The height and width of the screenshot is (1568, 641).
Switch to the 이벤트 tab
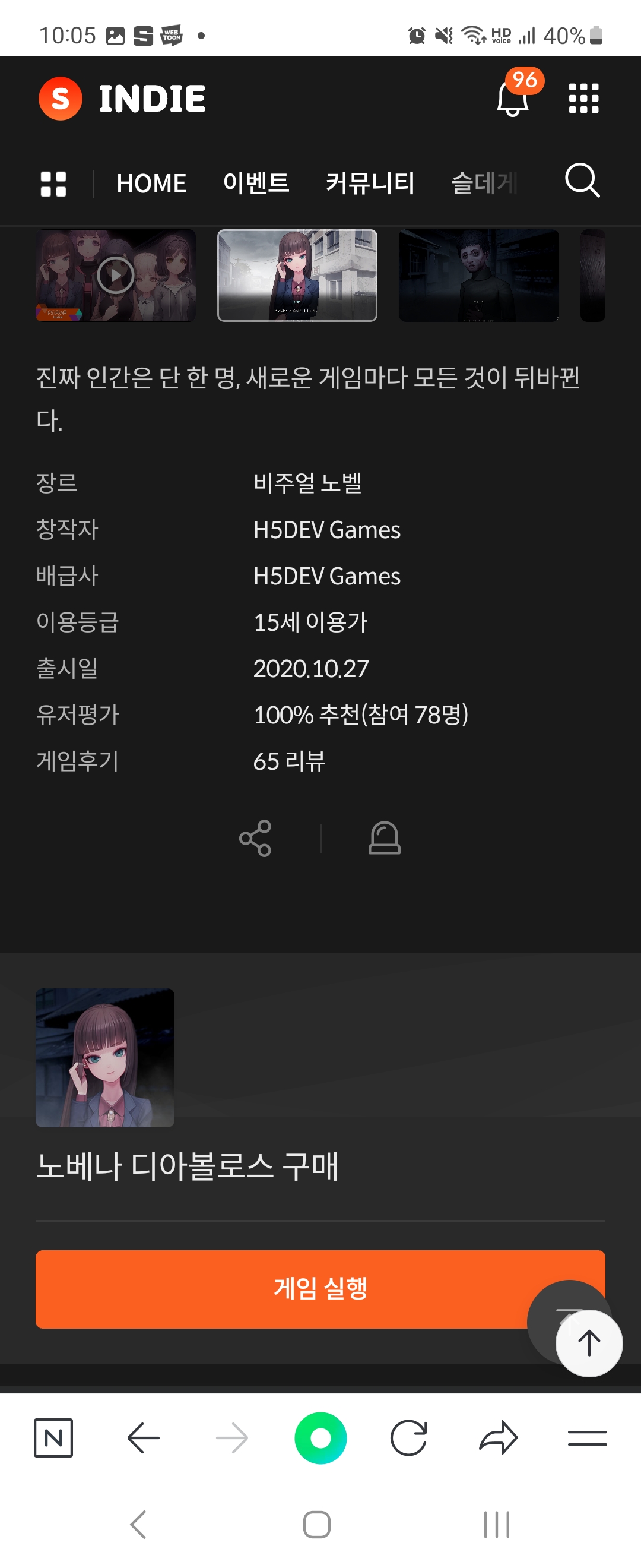(x=255, y=182)
